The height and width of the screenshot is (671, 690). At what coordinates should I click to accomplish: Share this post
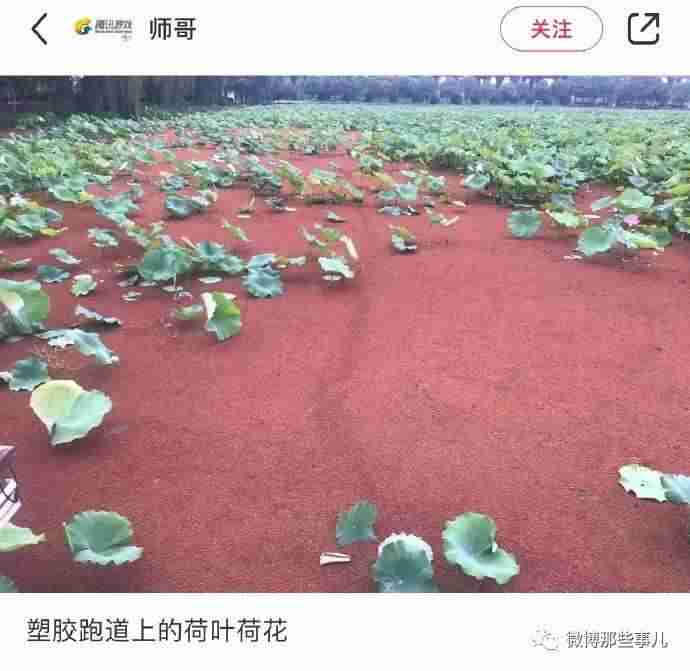644,29
